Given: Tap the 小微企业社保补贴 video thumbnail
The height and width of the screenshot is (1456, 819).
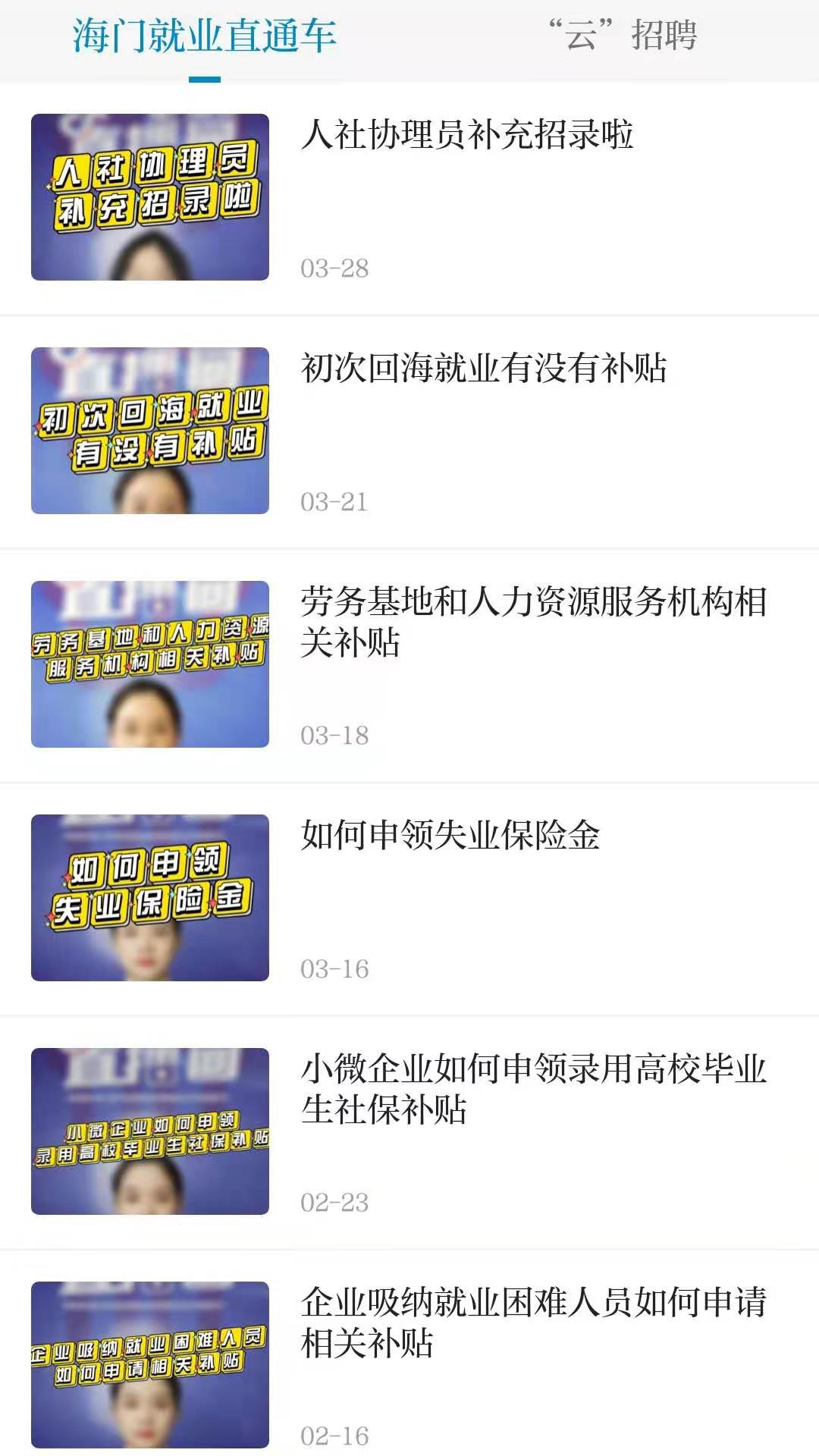Looking at the screenshot, I should click(149, 1128).
